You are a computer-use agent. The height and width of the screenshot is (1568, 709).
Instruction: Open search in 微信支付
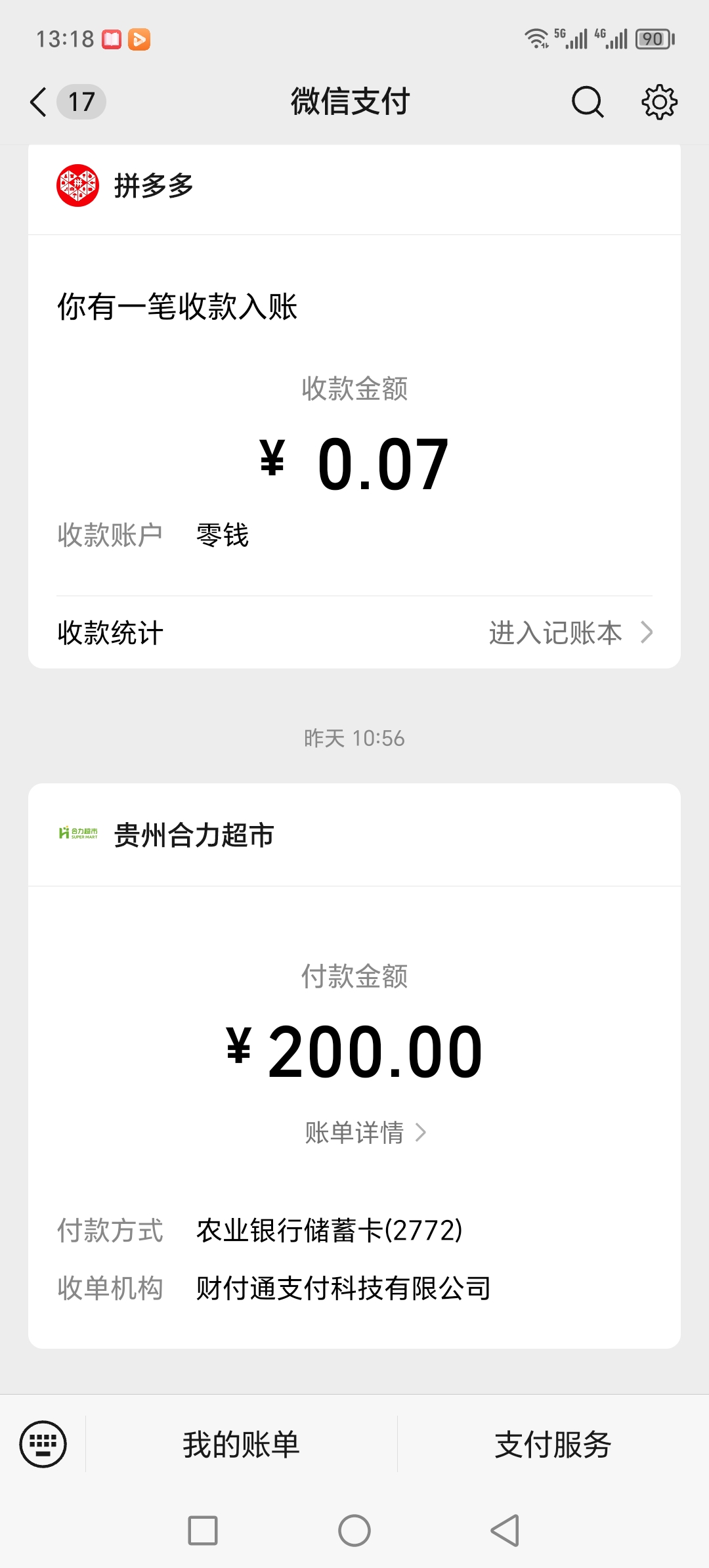pyautogui.click(x=587, y=102)
